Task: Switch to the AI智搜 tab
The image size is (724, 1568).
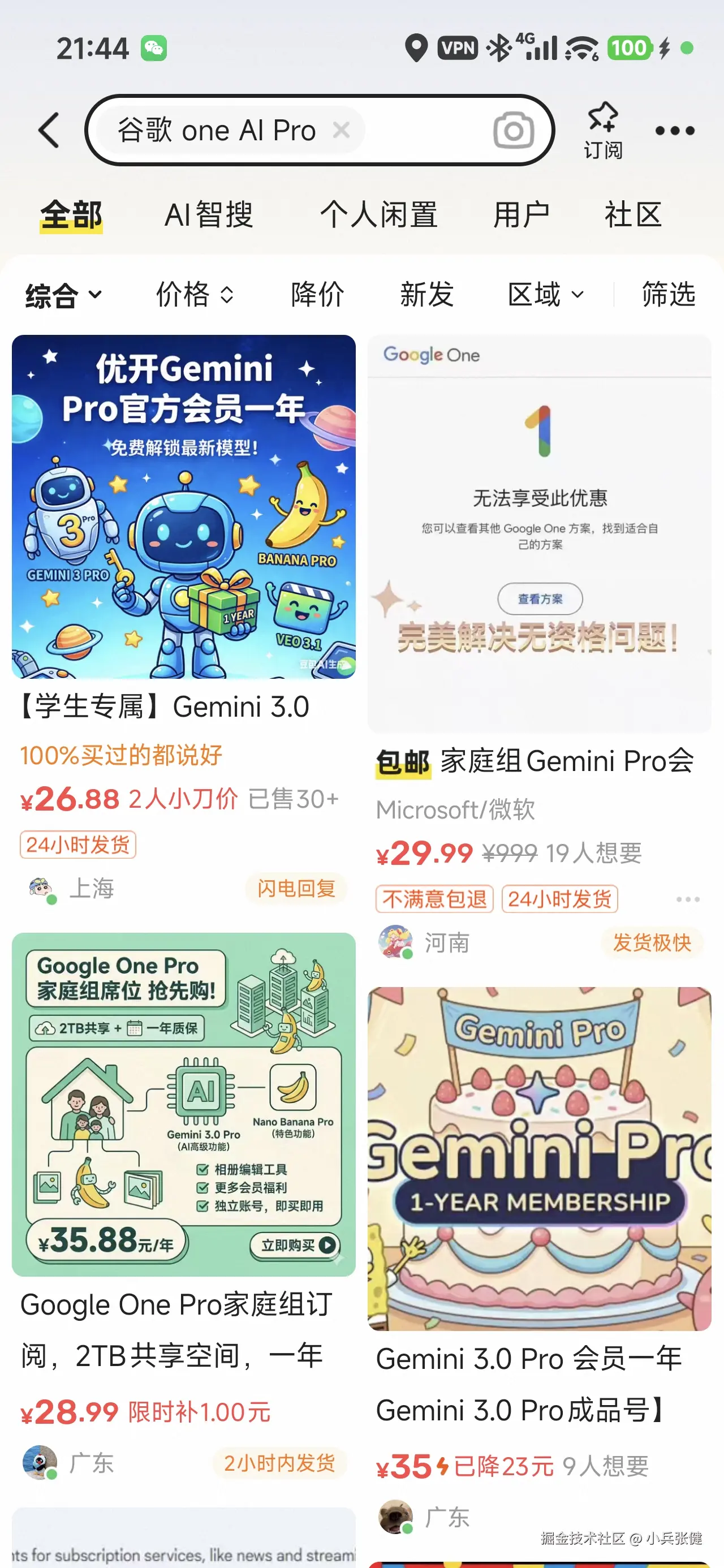Action: 208,215
